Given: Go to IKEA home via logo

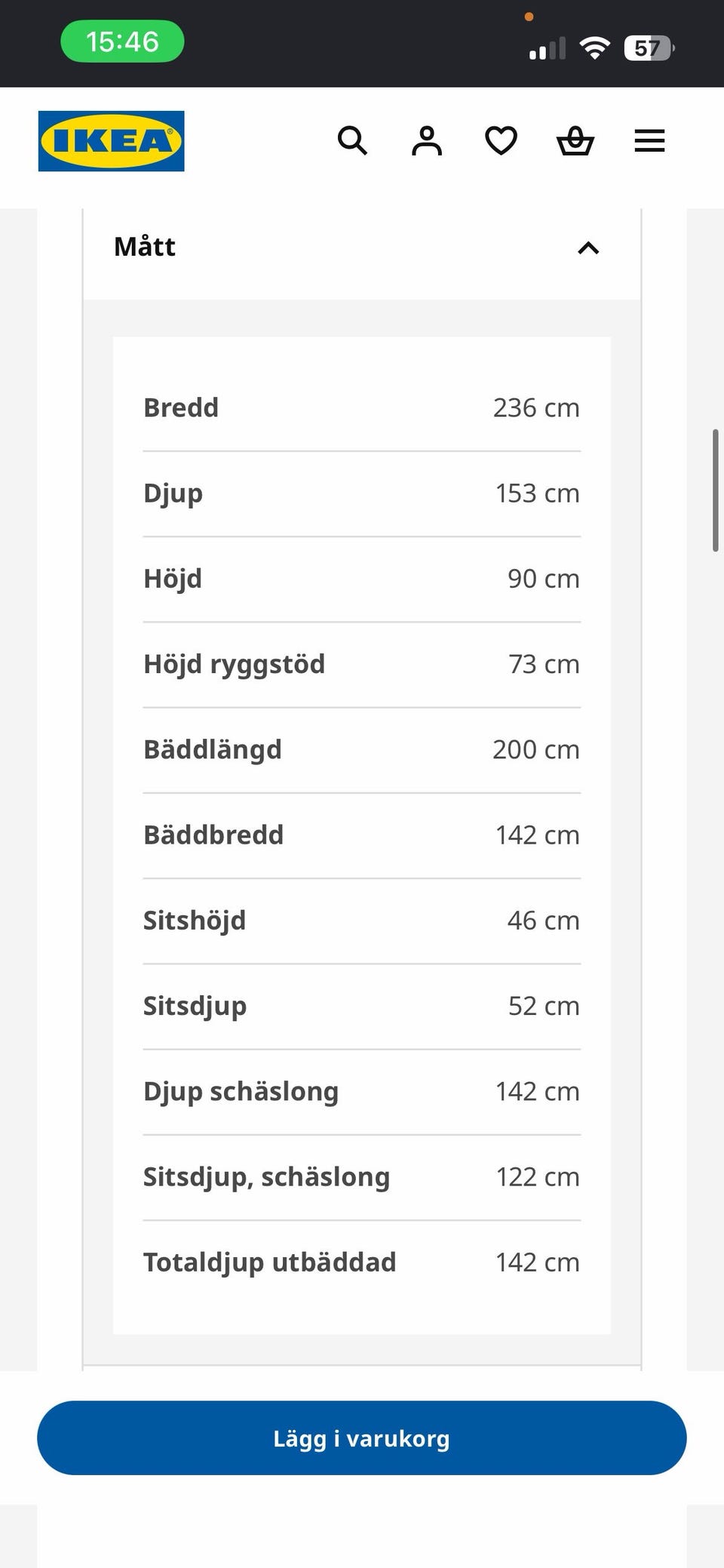Looking at the screenshot, I should tap(112, 141).
